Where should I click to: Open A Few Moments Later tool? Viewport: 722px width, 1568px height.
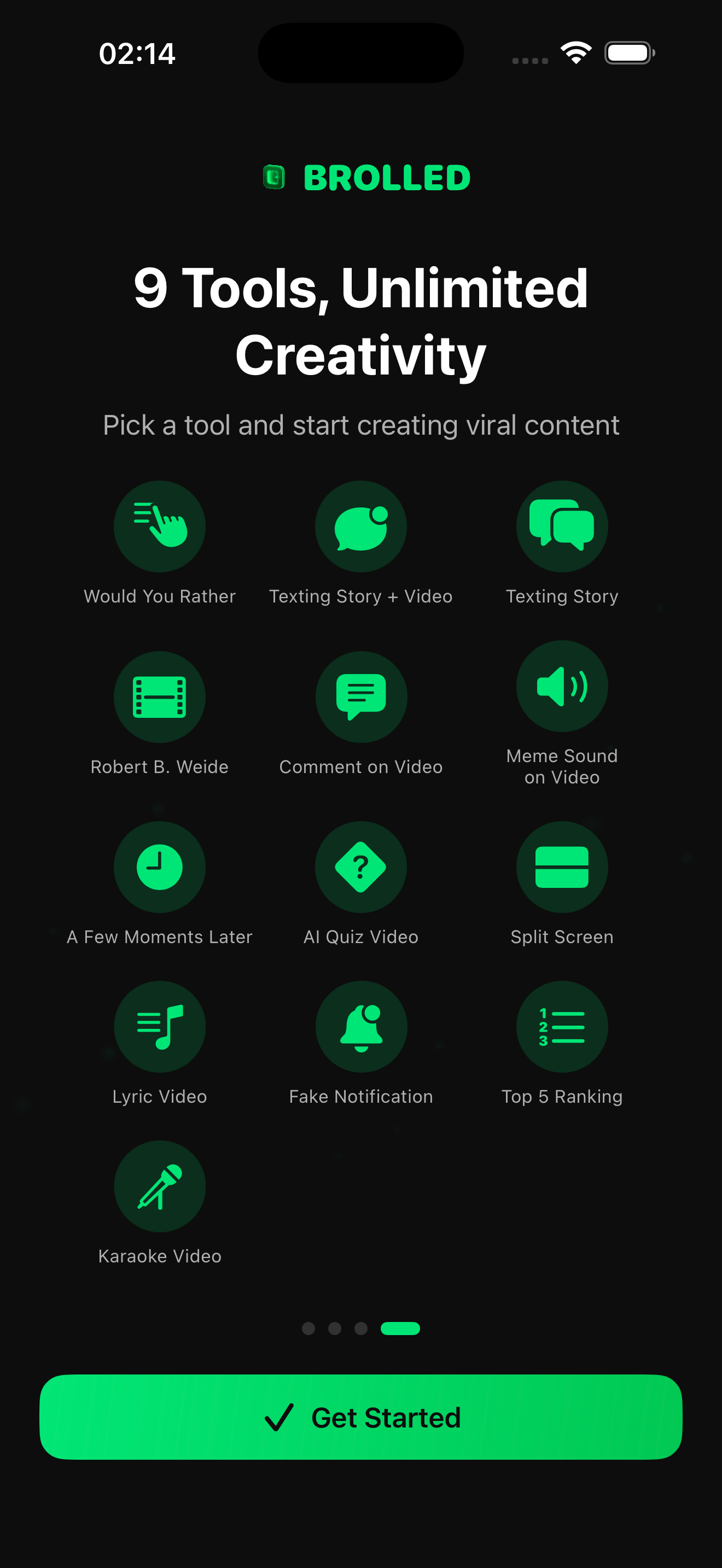point(160,867)
